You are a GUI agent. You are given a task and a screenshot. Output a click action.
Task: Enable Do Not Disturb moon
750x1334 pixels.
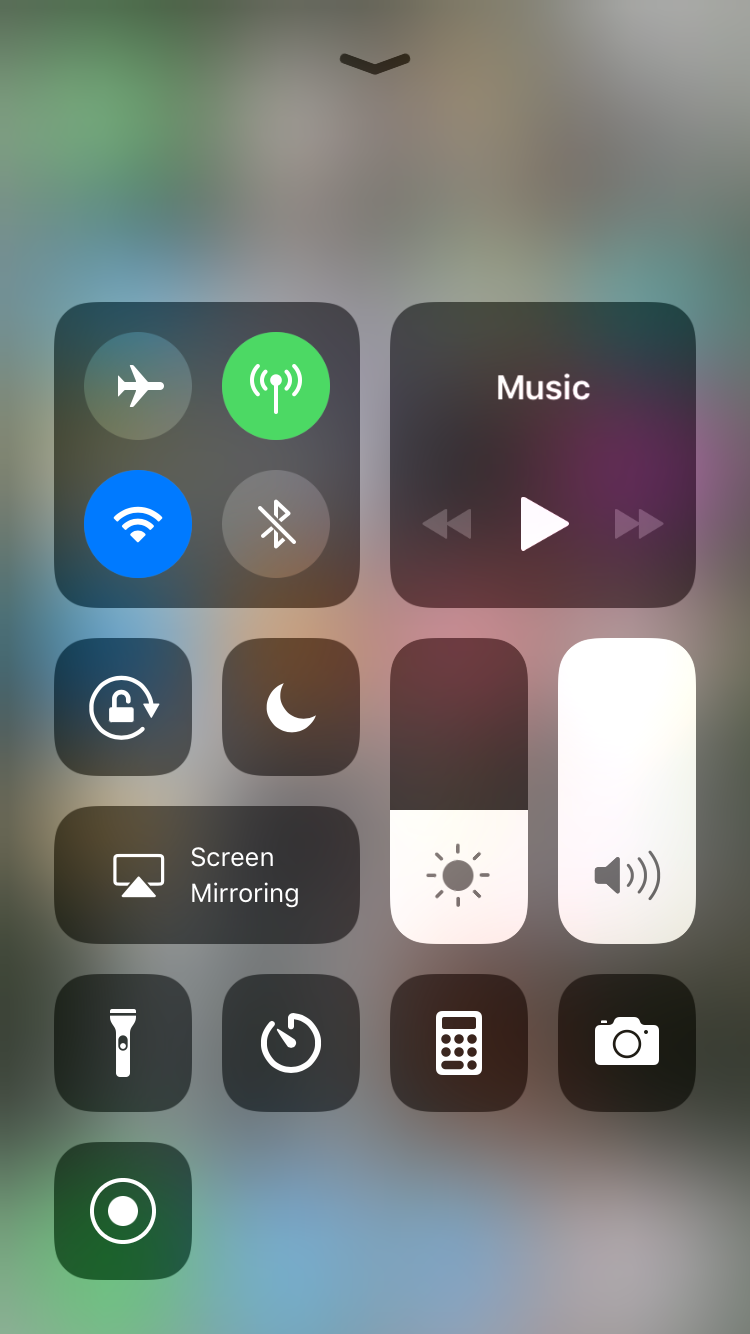click(291, 707)
